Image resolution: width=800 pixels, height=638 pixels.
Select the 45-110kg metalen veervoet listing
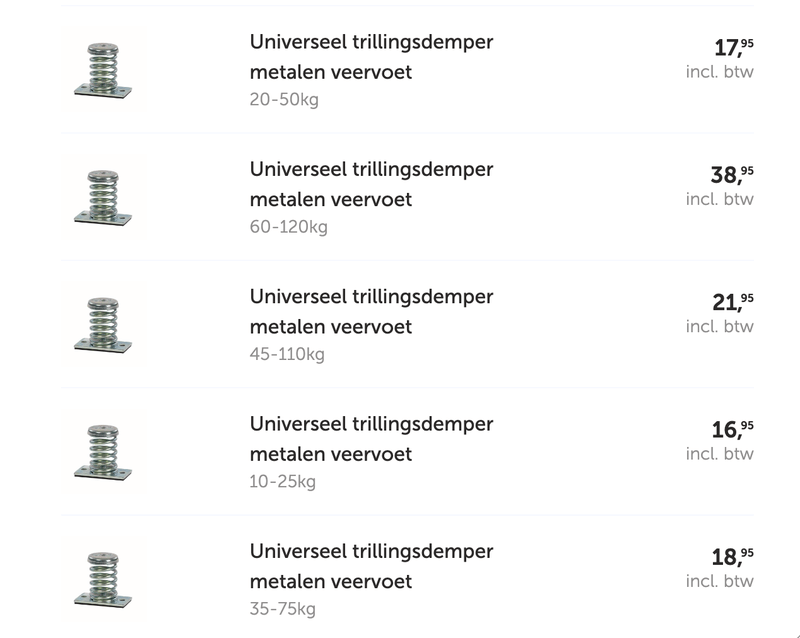(x=371, y=312)
